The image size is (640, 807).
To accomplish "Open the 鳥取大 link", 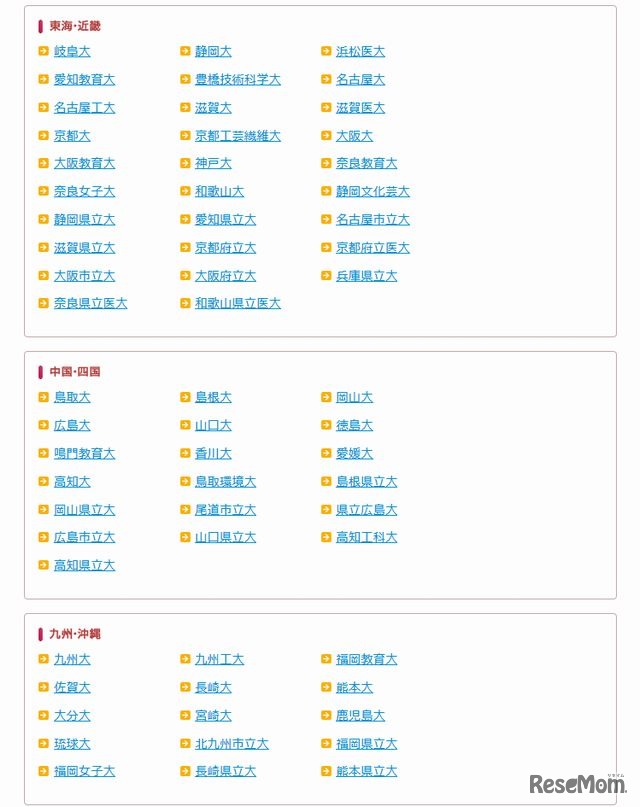I will (72, 397).
